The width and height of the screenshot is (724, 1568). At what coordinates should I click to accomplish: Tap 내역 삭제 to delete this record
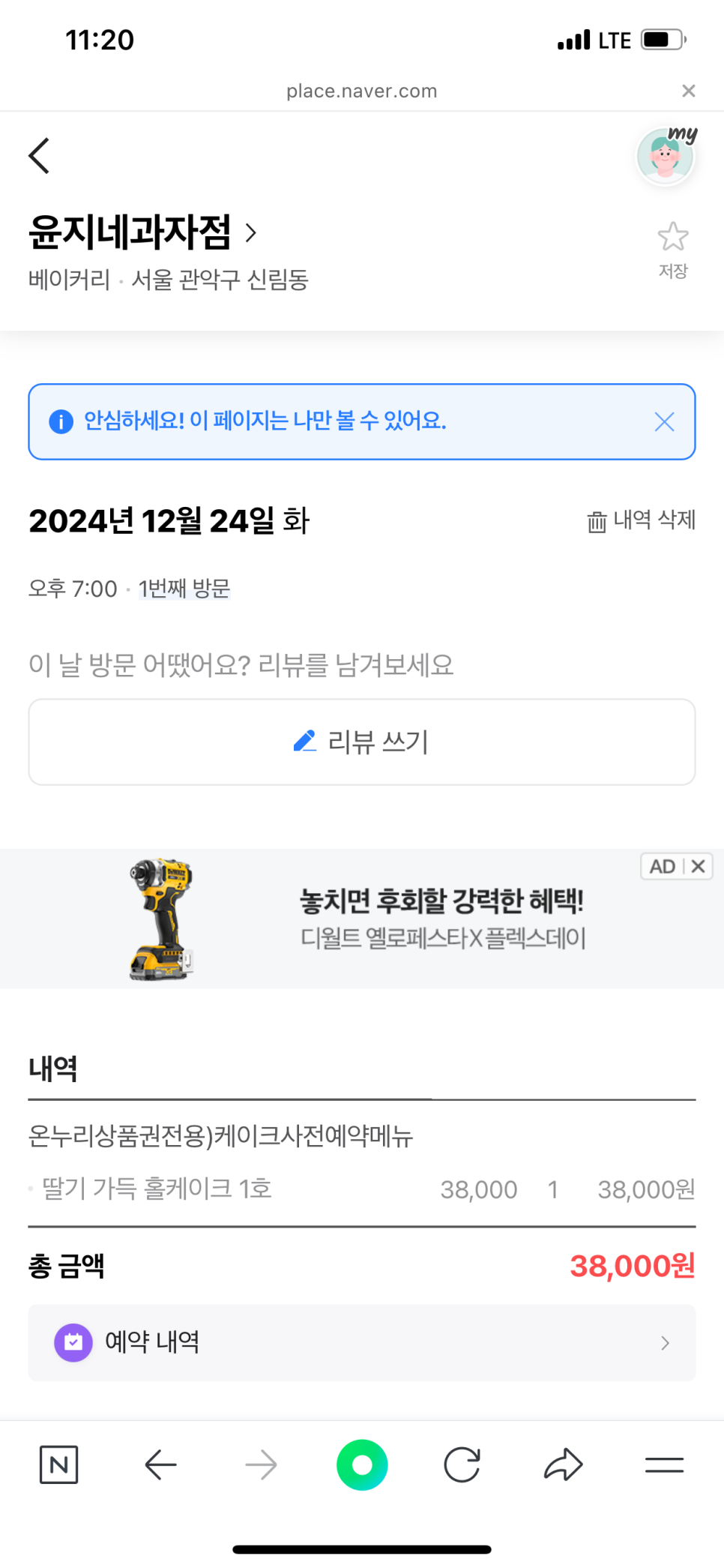[x=642, y=520]
